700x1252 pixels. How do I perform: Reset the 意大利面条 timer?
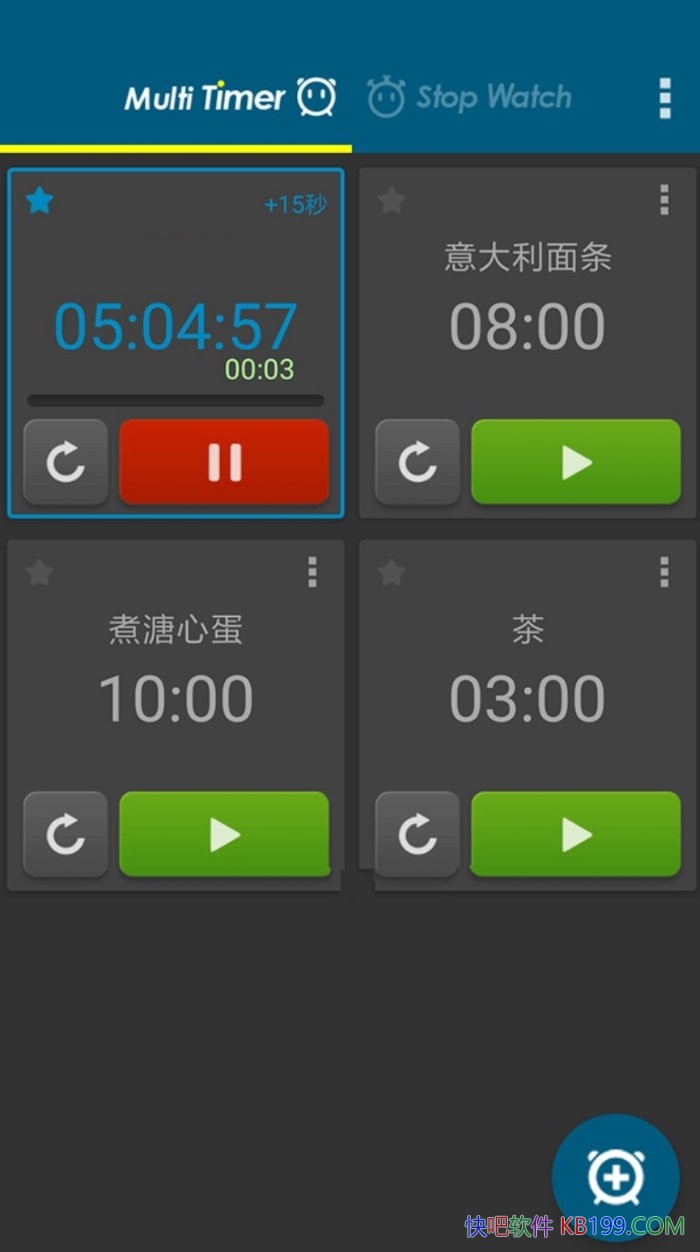point(418,462)
